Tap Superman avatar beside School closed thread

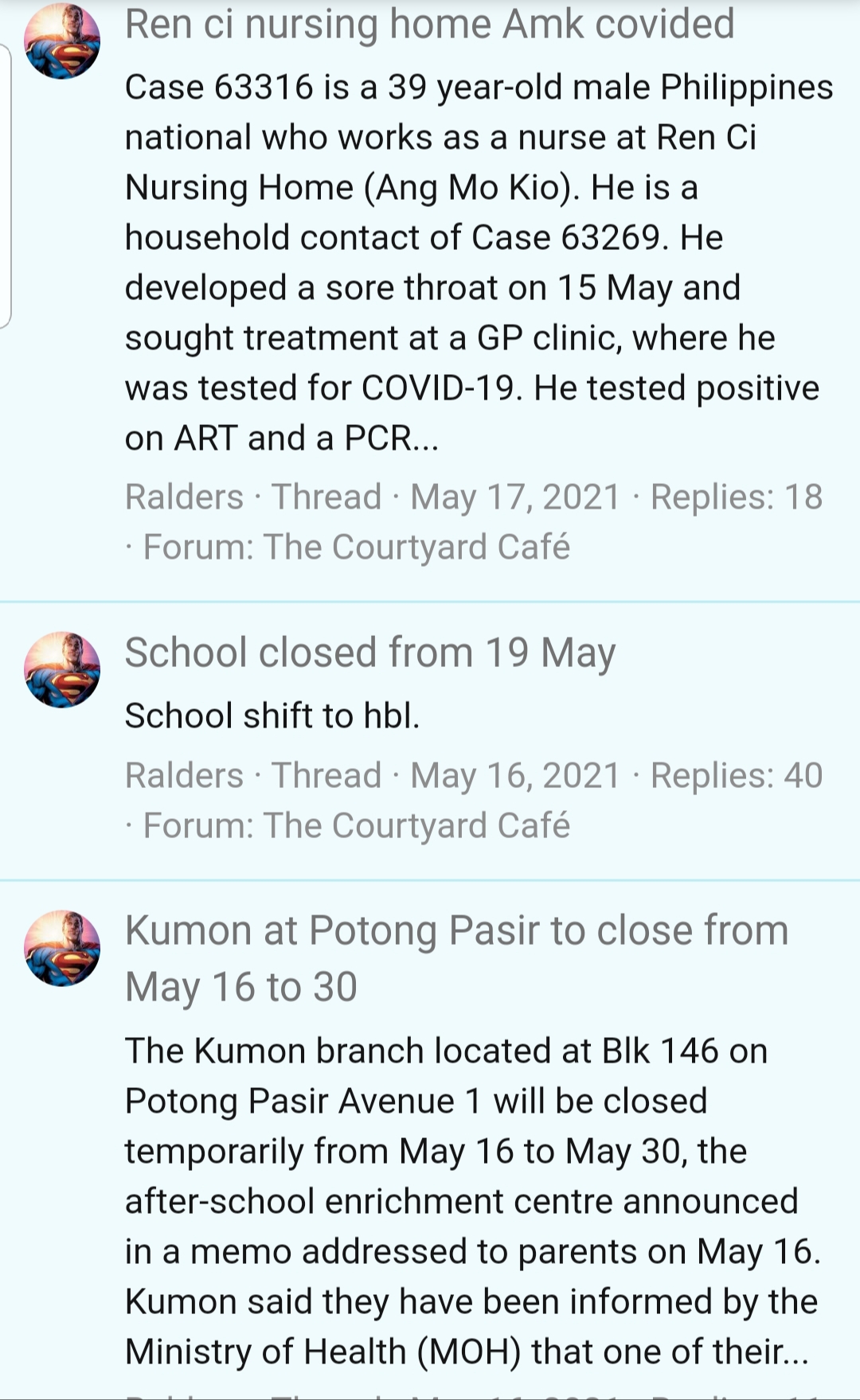click(x=62, y=670)
